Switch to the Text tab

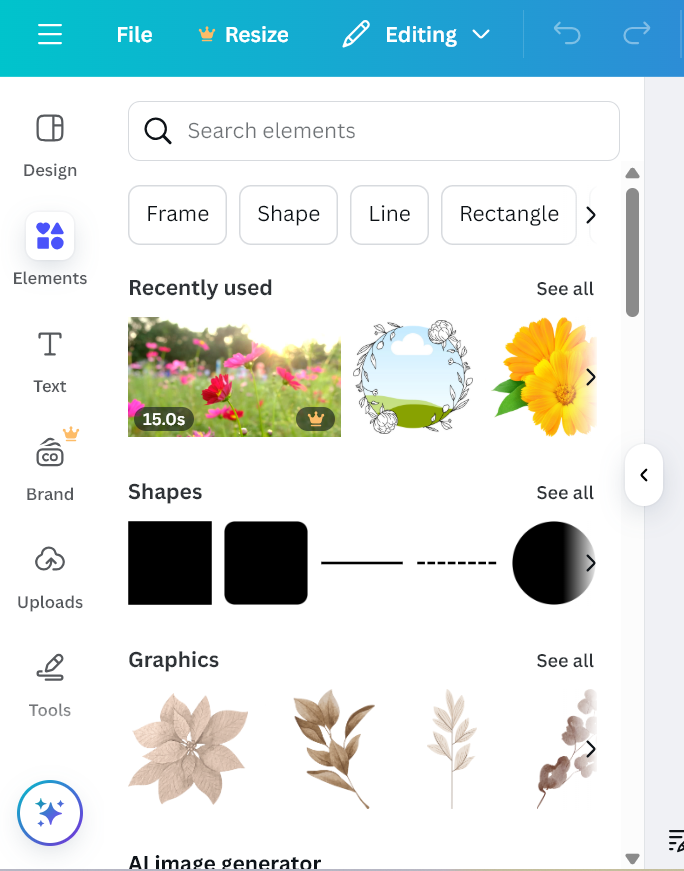(50, 360)
